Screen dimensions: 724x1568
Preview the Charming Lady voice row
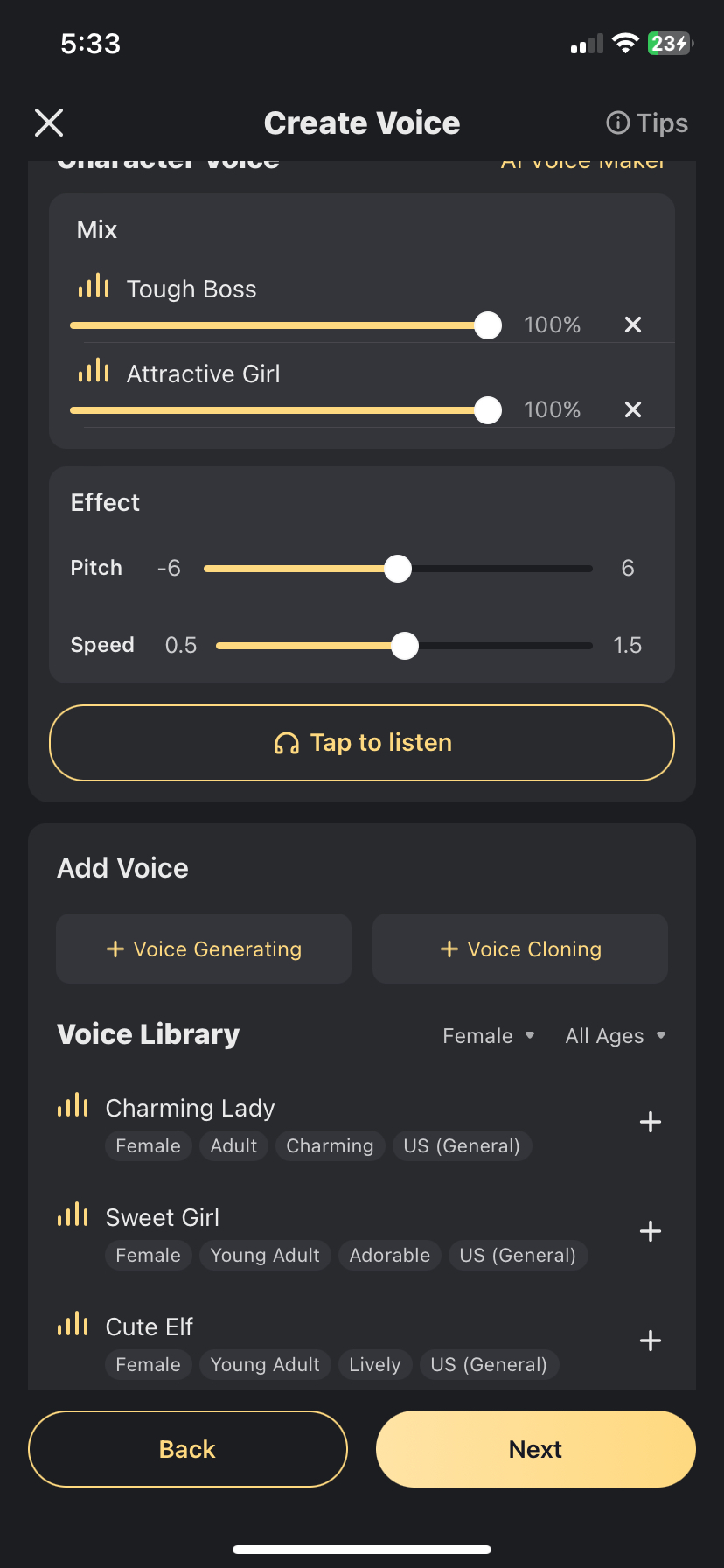coord(73,1105)
